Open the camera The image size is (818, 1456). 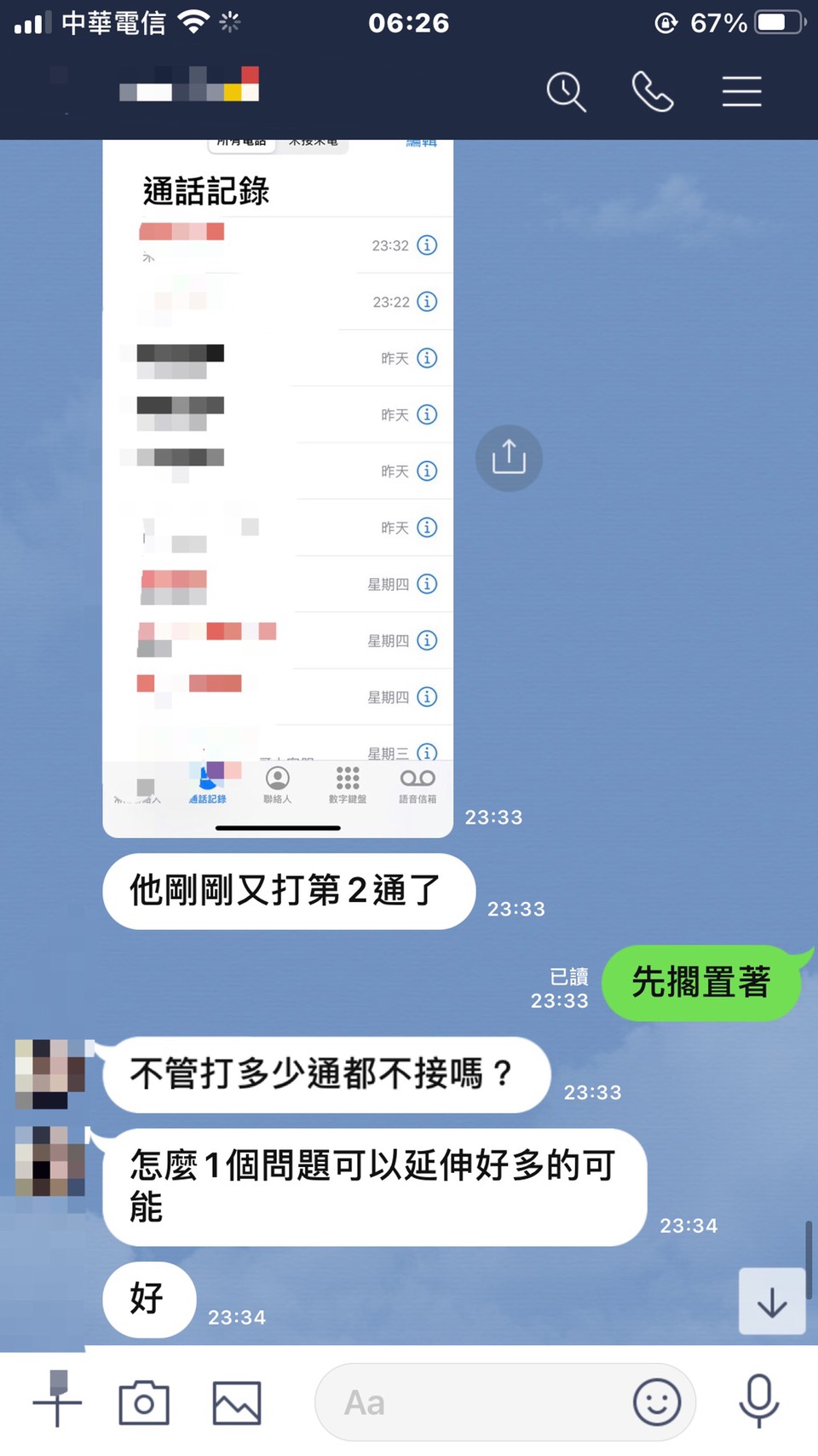pos(144,1402)
